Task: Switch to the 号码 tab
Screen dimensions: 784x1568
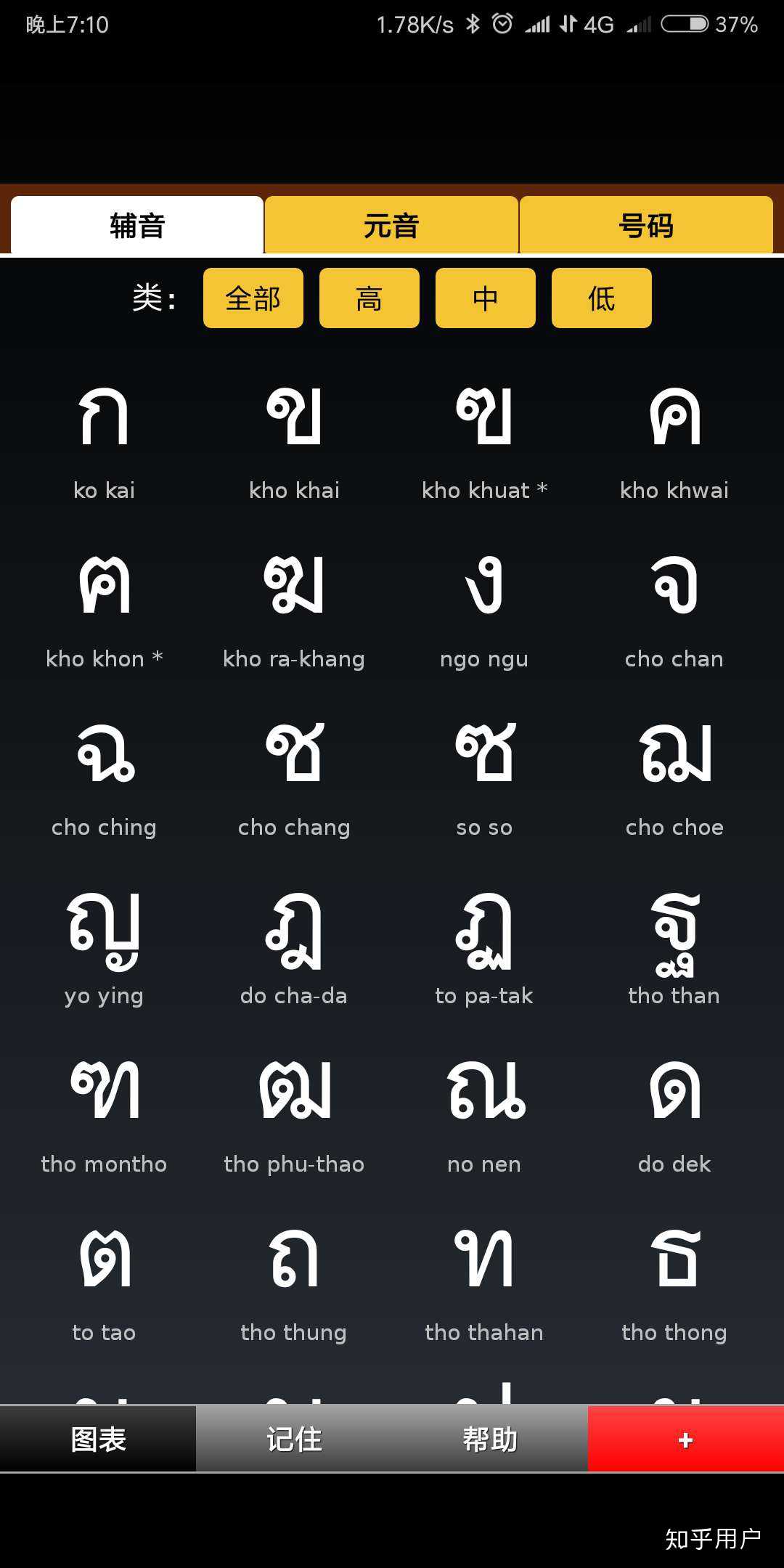Action: click(646, 225)
